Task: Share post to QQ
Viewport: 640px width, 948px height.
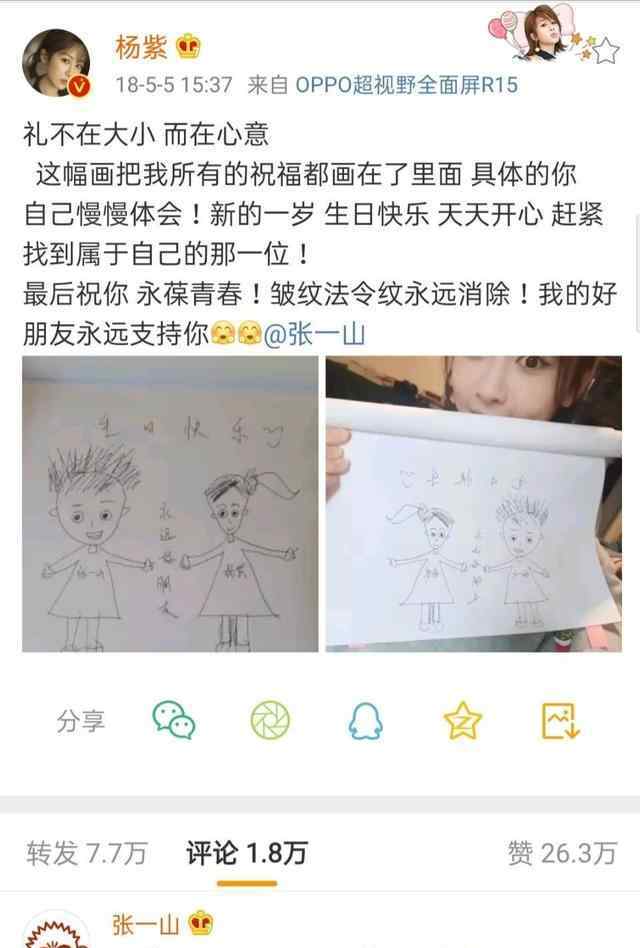Action: pyautogui.click(x=366, y=720)
